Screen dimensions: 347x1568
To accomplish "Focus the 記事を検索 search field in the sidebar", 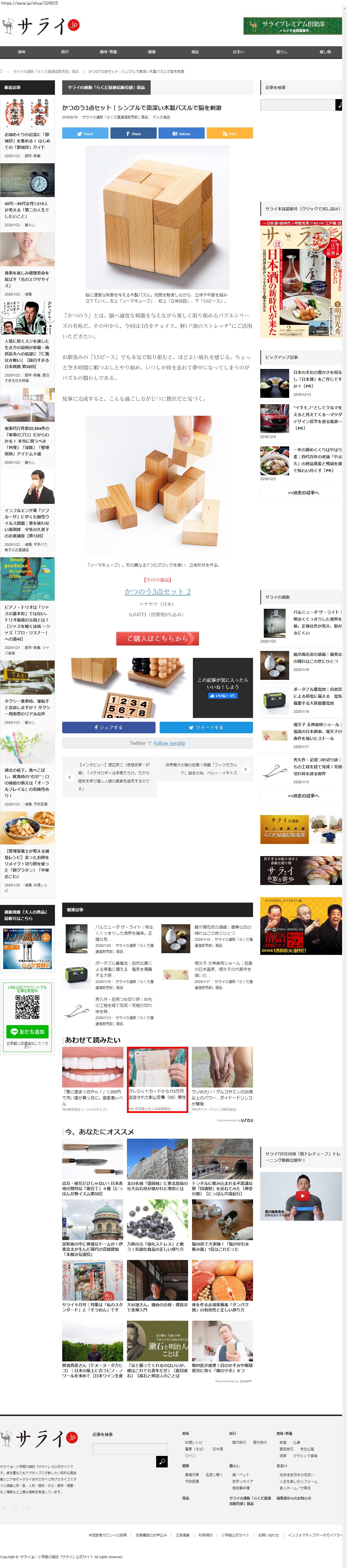I will tap(297, 105).
